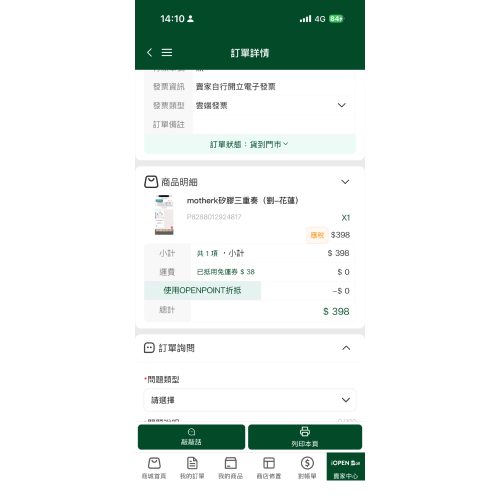This screenshot has height=500, width=500.
Task: Open the hamburger menu
Action: pyautogui.click(x=167, y=52)
